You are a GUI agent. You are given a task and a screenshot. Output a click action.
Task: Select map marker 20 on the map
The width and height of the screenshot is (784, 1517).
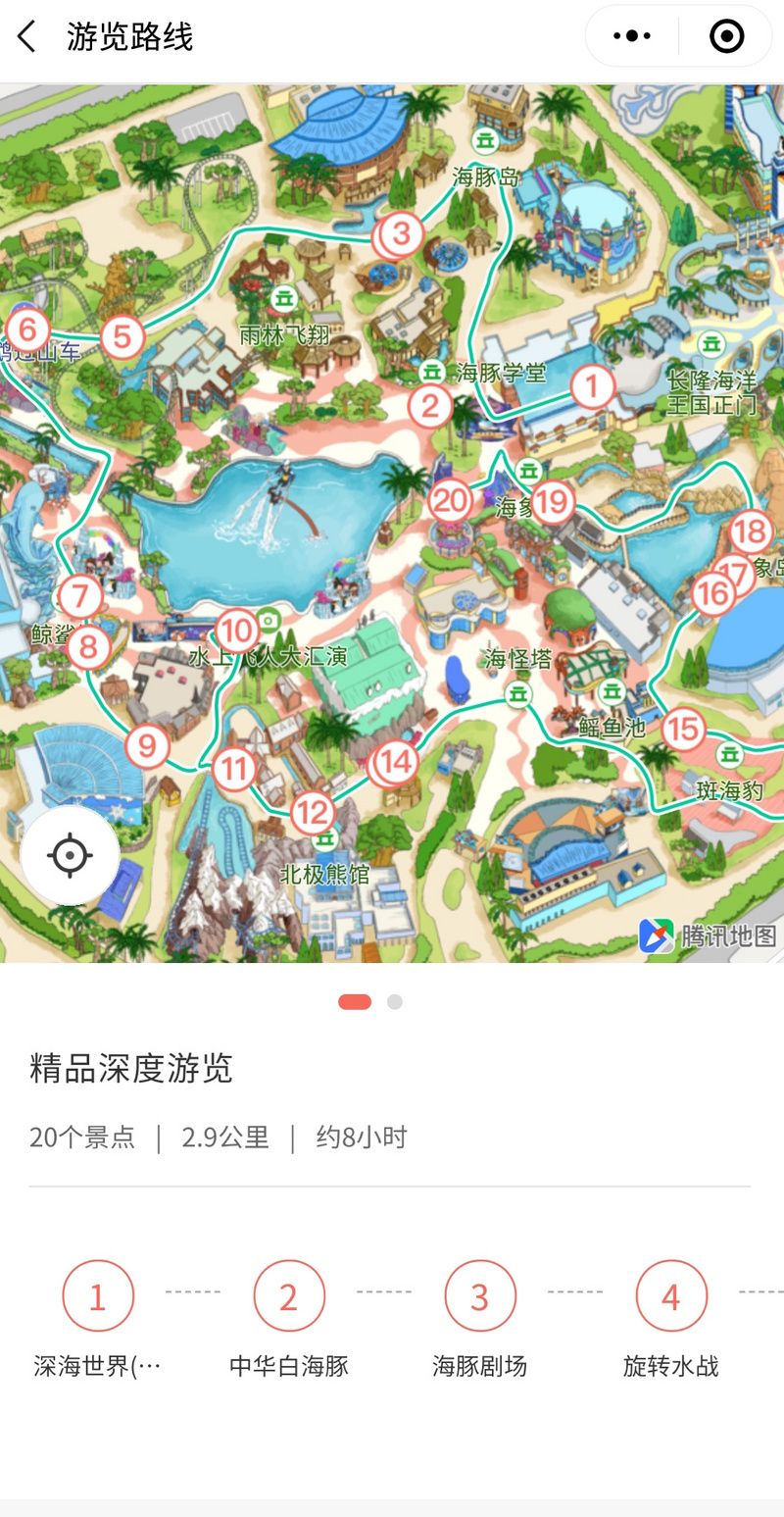click(451, 501)
